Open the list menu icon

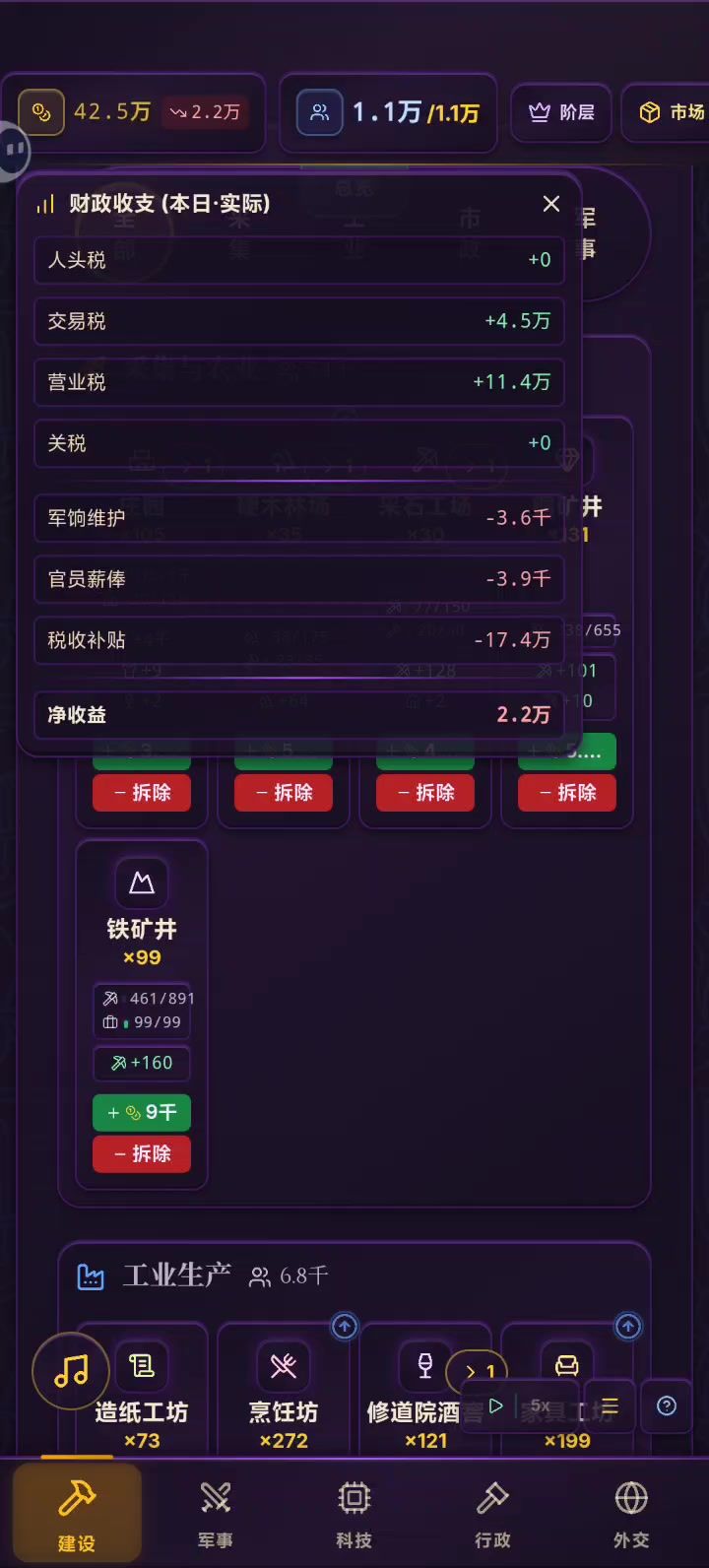click(610, 1405)
